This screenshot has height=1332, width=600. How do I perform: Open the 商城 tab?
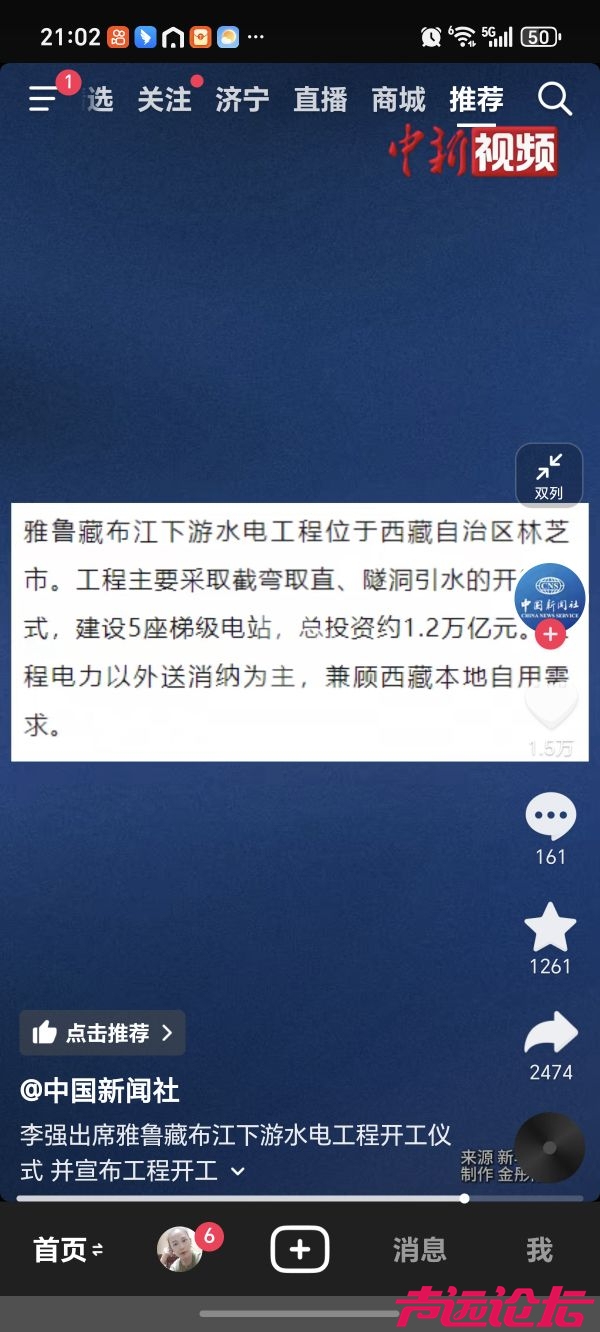[x=398, y=99]
